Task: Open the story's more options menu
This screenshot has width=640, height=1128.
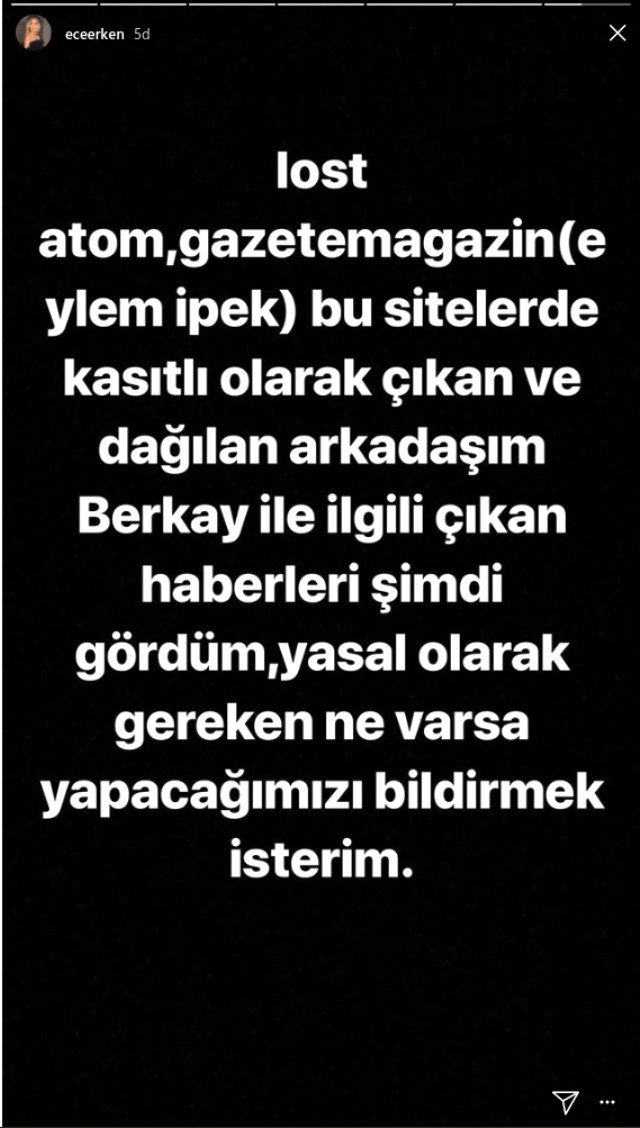Action: (606, 1102)
